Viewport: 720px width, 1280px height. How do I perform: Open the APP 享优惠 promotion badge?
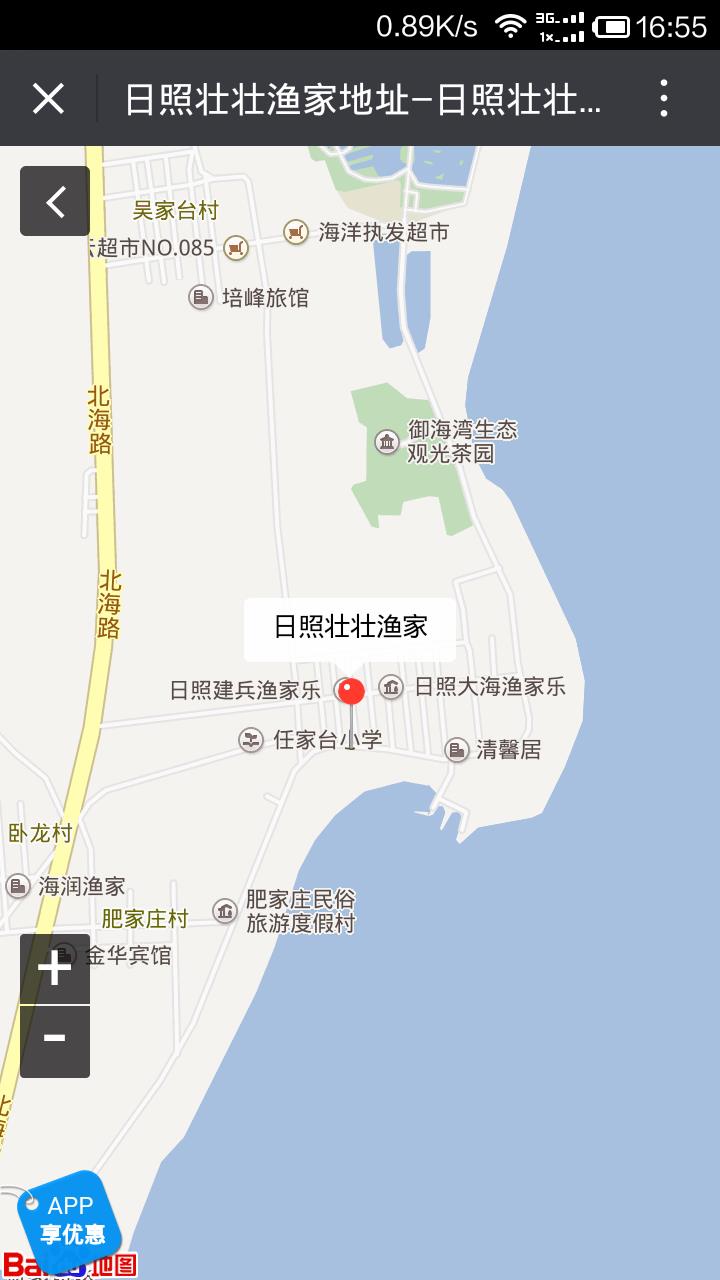(x=70, y=1220)
